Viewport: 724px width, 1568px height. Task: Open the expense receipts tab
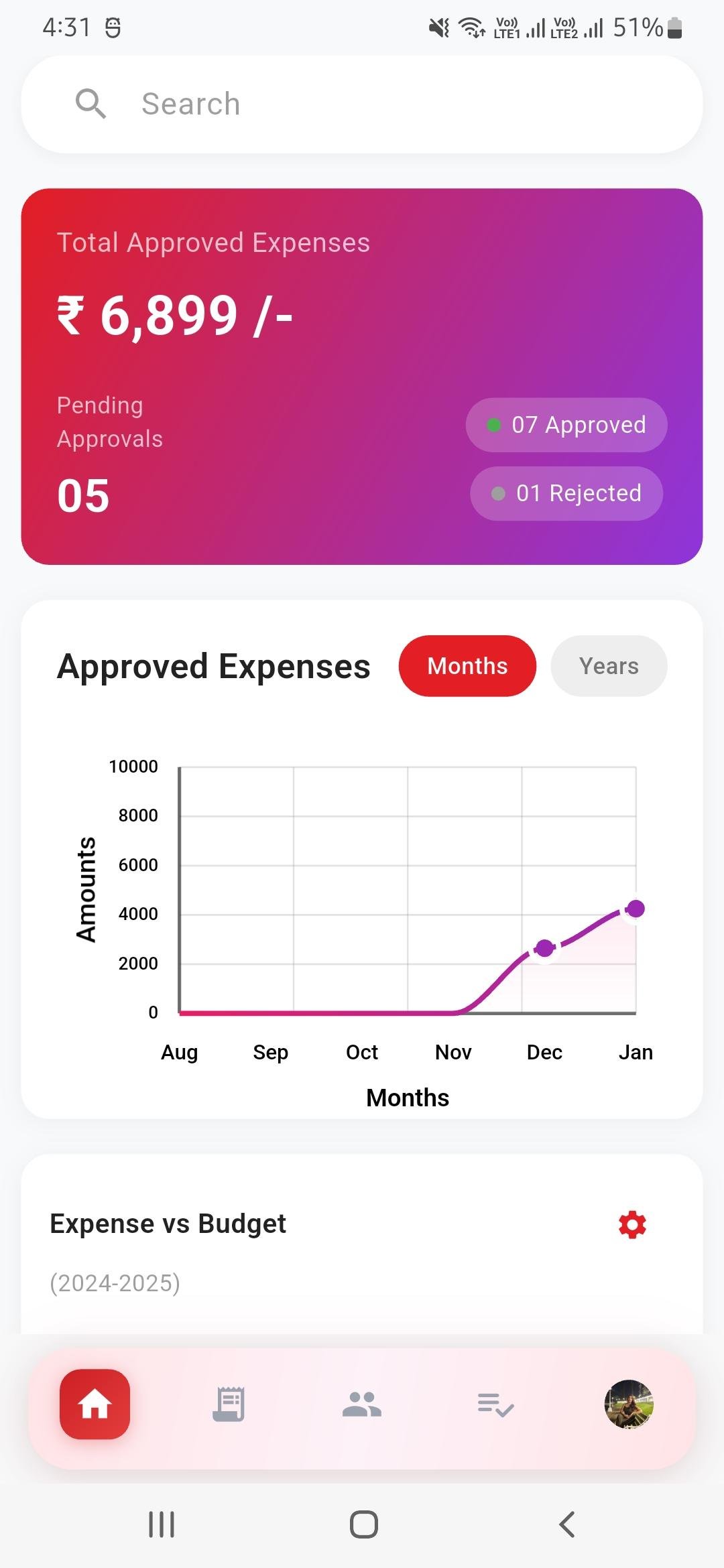[229, 1404]
